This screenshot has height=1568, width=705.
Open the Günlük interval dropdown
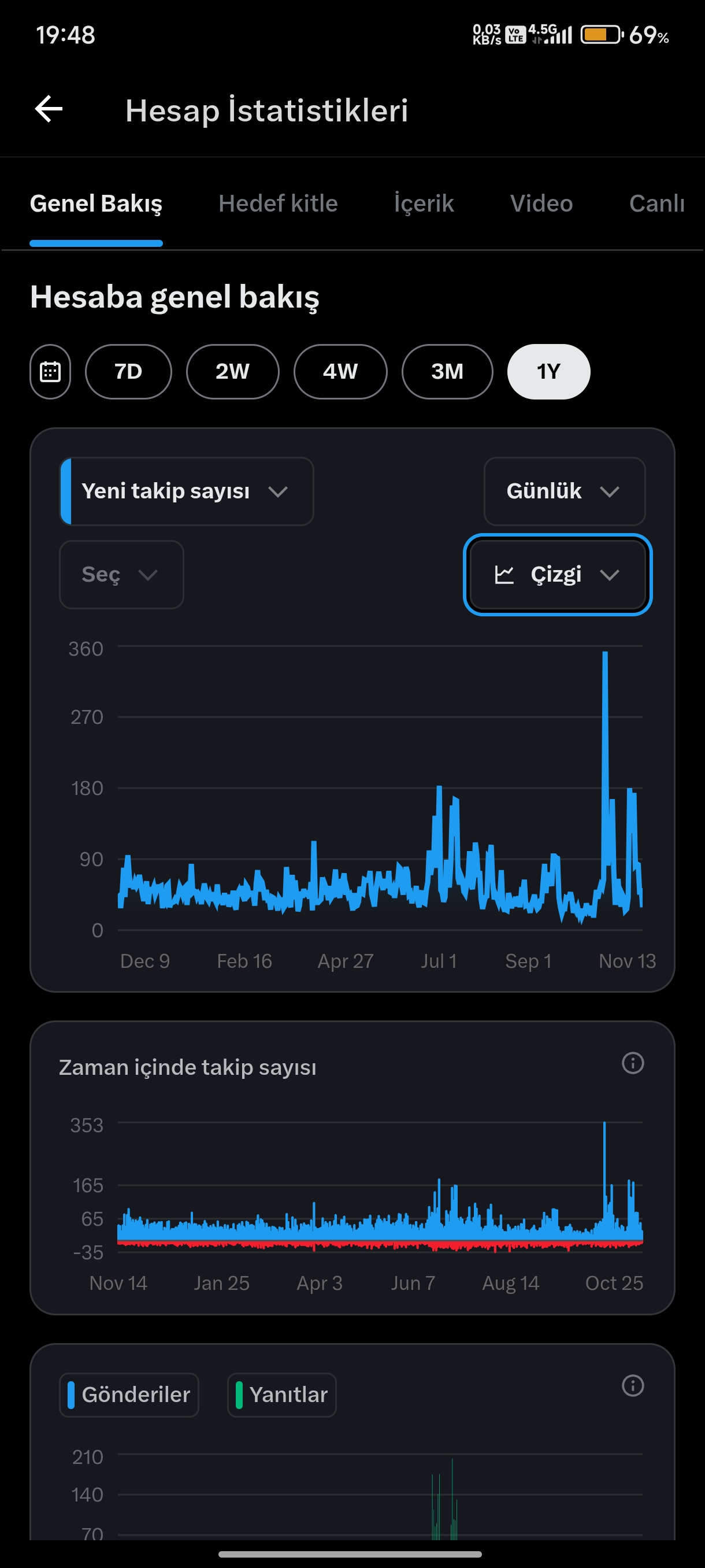(565, 491)
